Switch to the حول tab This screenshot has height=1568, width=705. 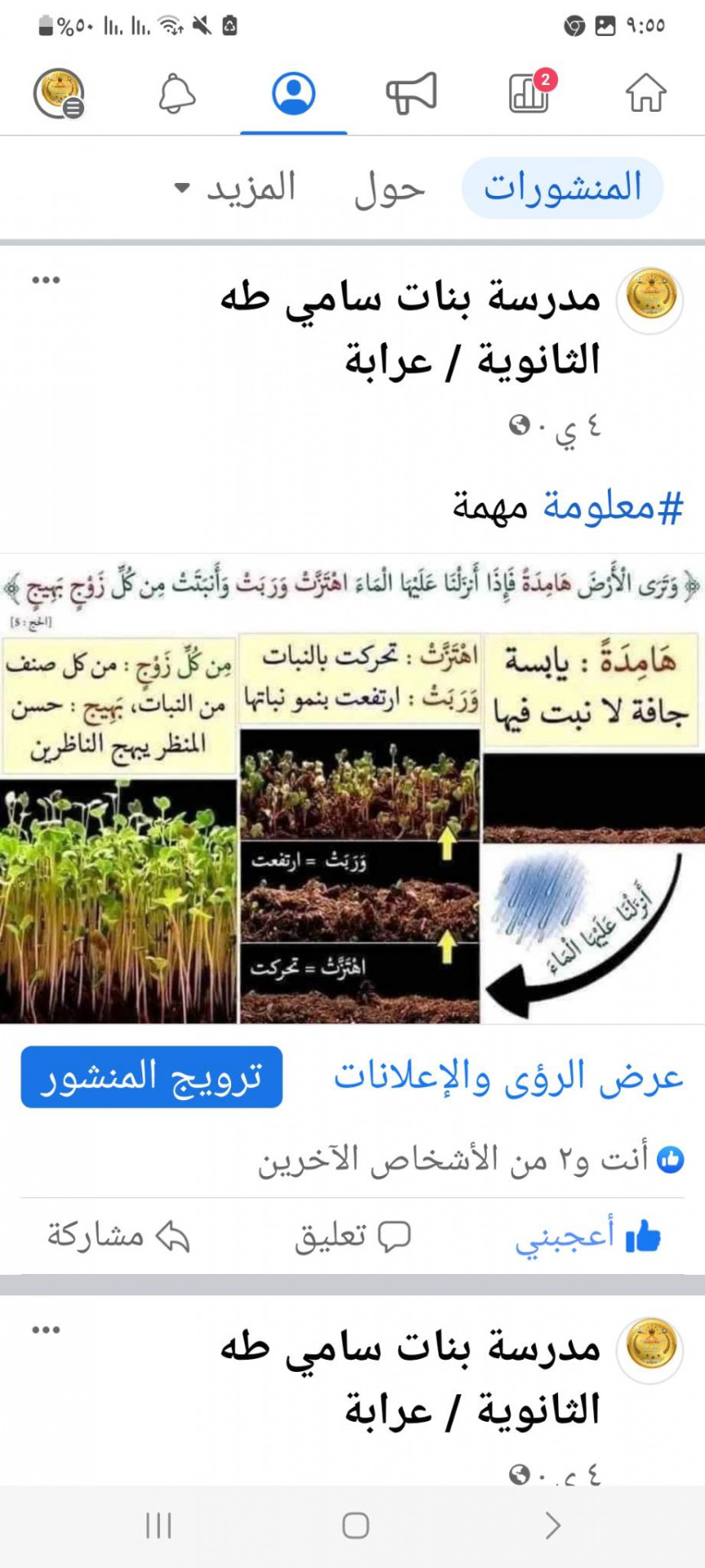point(390,189)
